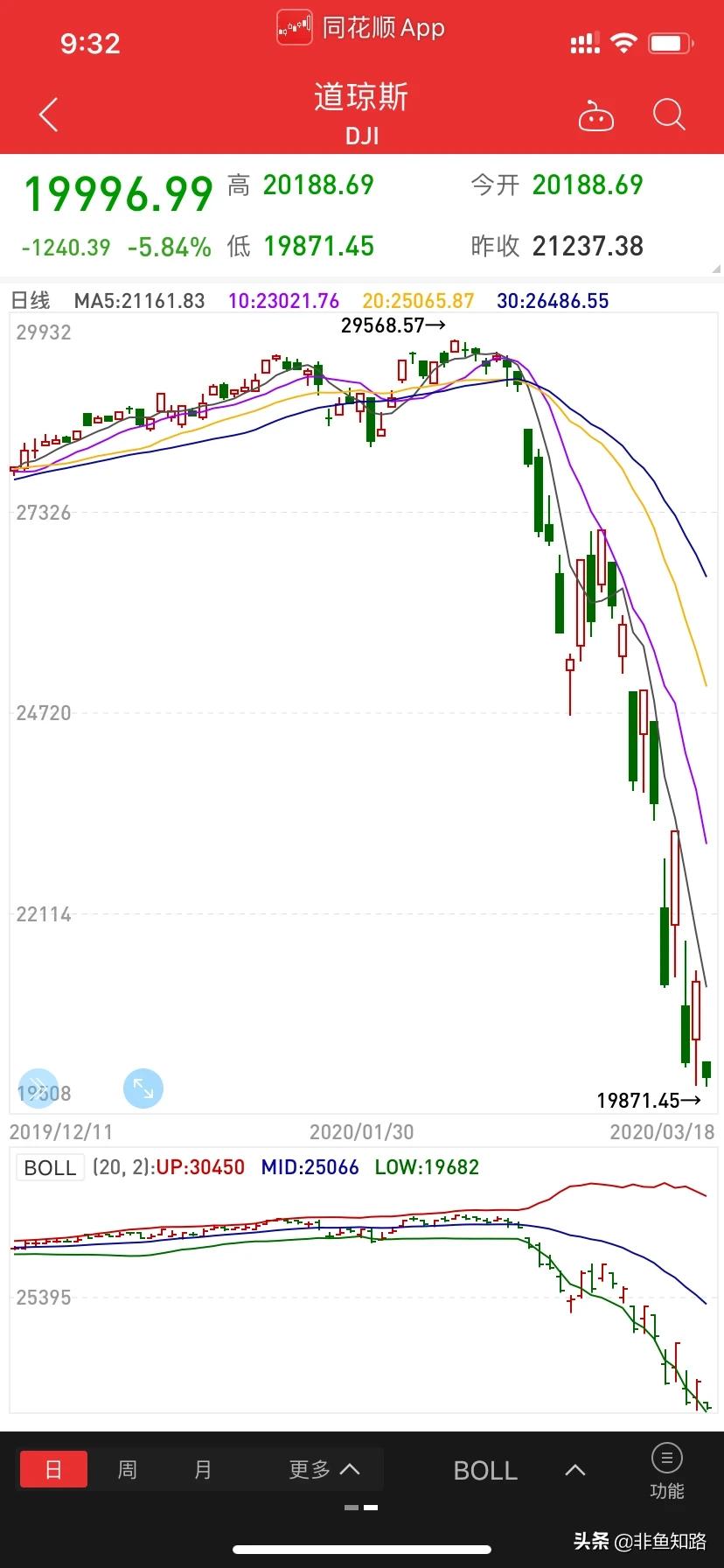Open the 同花顺 App banner at top
Viewport: 724px width, 1568px height.
click(x=361, y=28)
